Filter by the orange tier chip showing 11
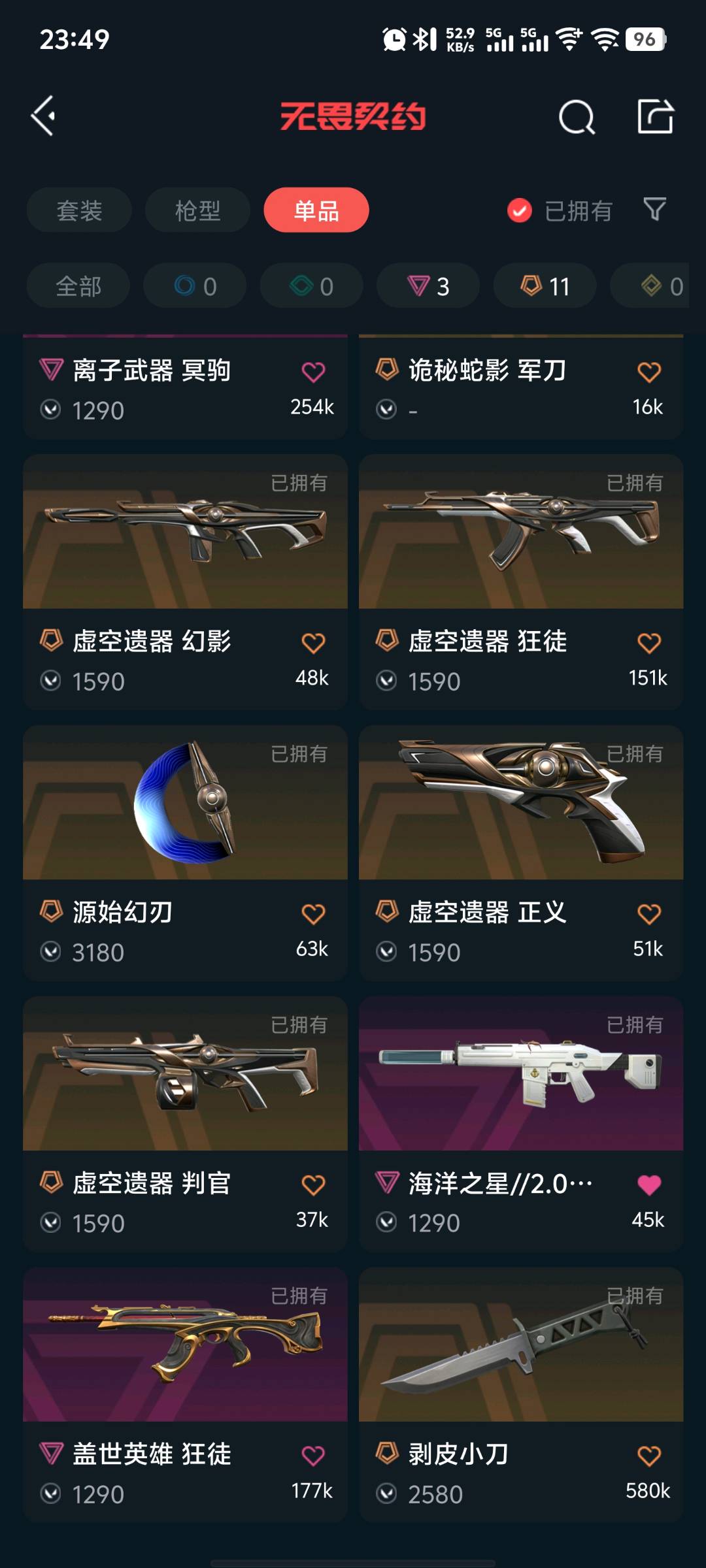The image size is (706, 1568). click(545, 286)
